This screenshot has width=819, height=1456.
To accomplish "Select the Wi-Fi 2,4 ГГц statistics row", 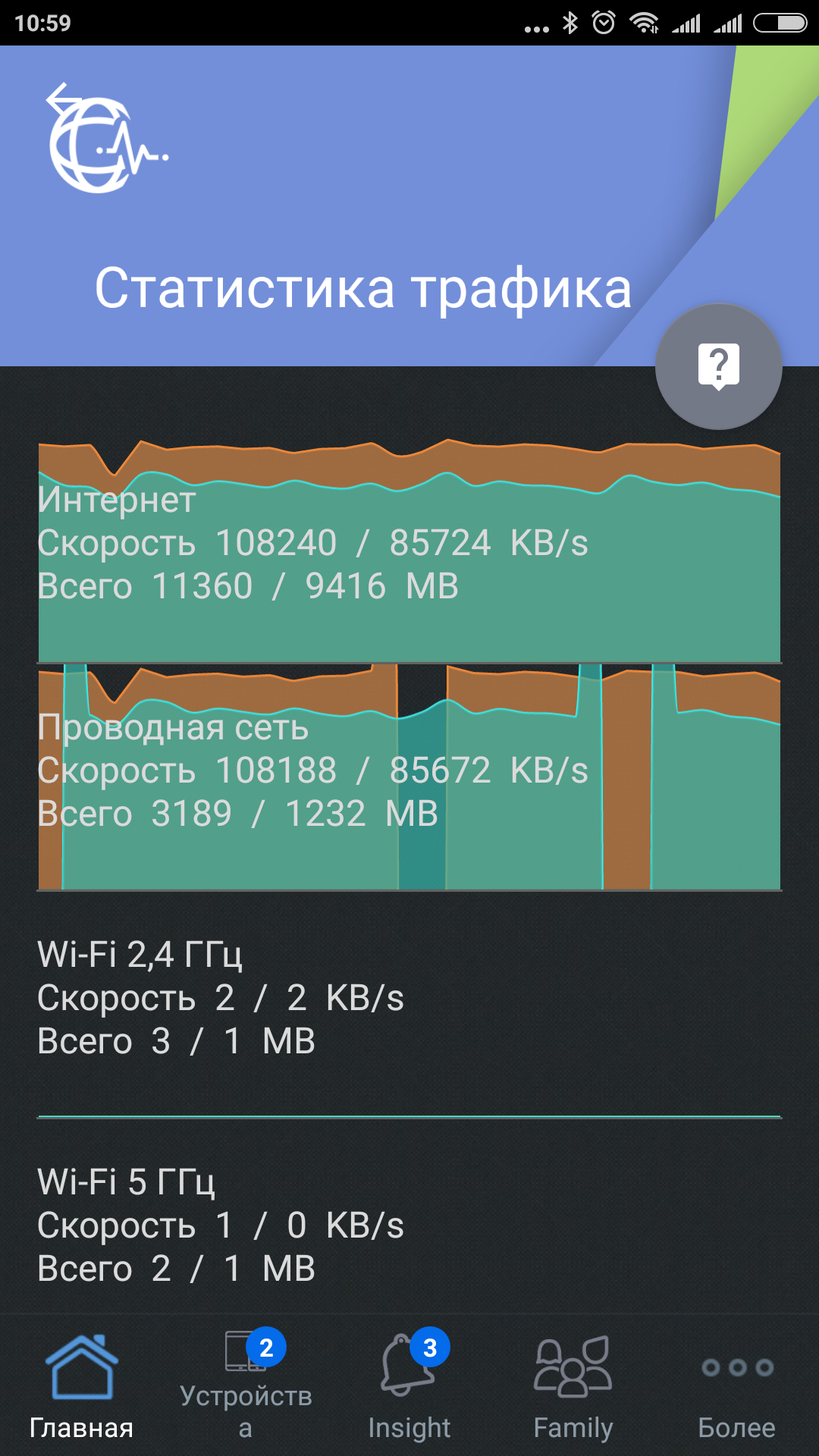I will point(409,998).
